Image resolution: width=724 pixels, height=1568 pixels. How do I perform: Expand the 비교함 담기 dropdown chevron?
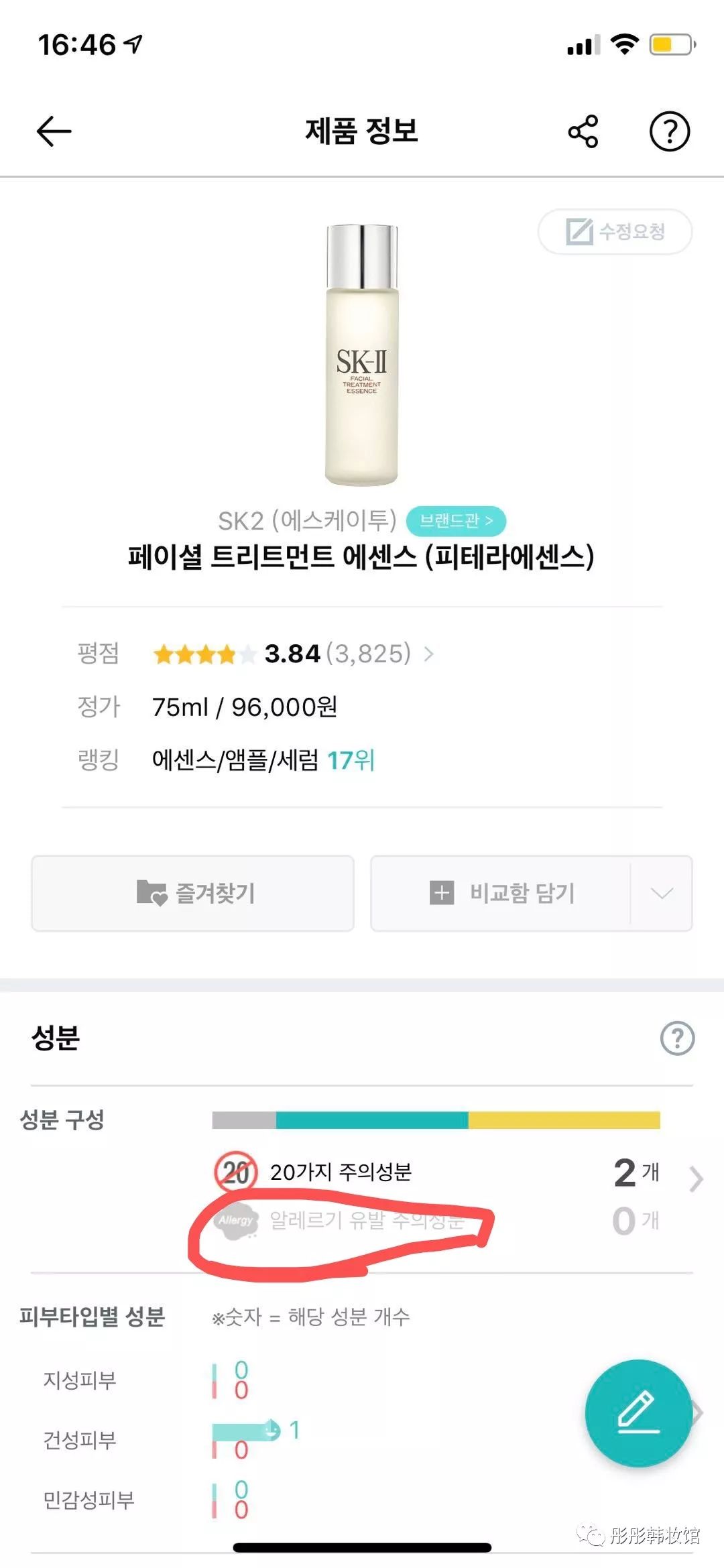[661, 893]
